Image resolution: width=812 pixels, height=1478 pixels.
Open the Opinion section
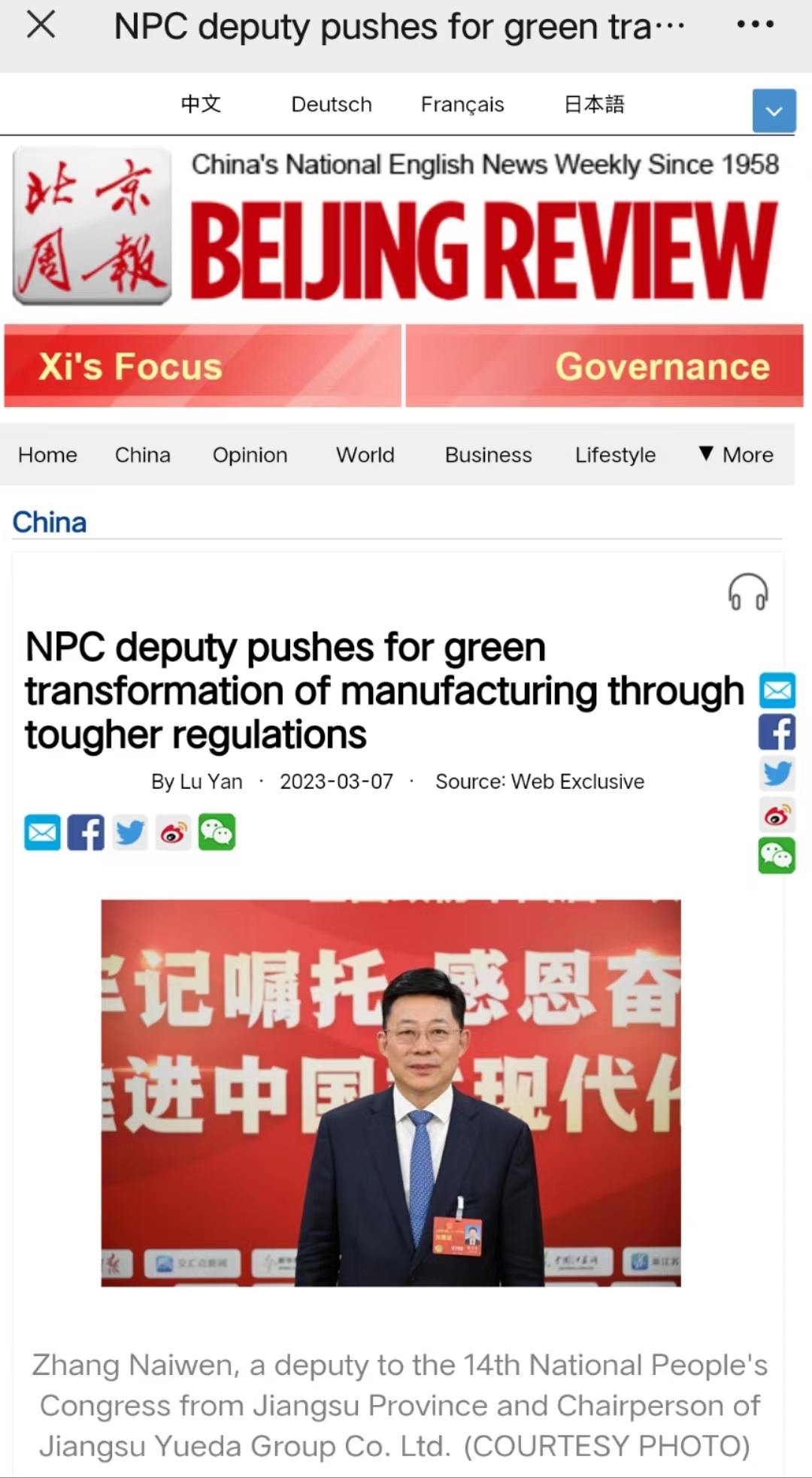click(x=250, y=455)
